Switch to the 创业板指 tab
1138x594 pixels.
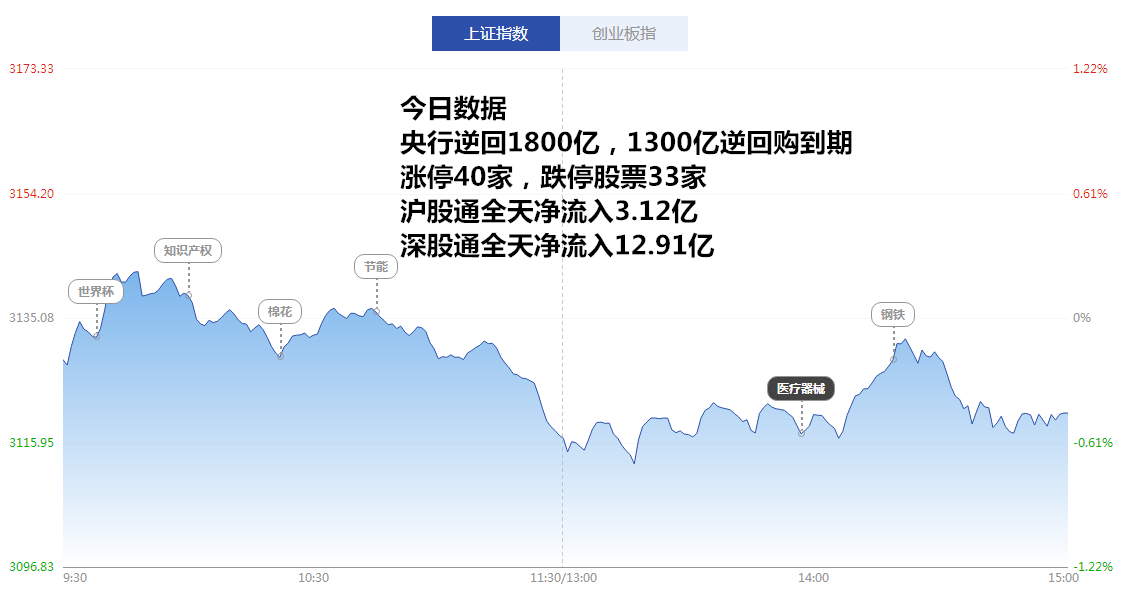click(x=623, y=33)
